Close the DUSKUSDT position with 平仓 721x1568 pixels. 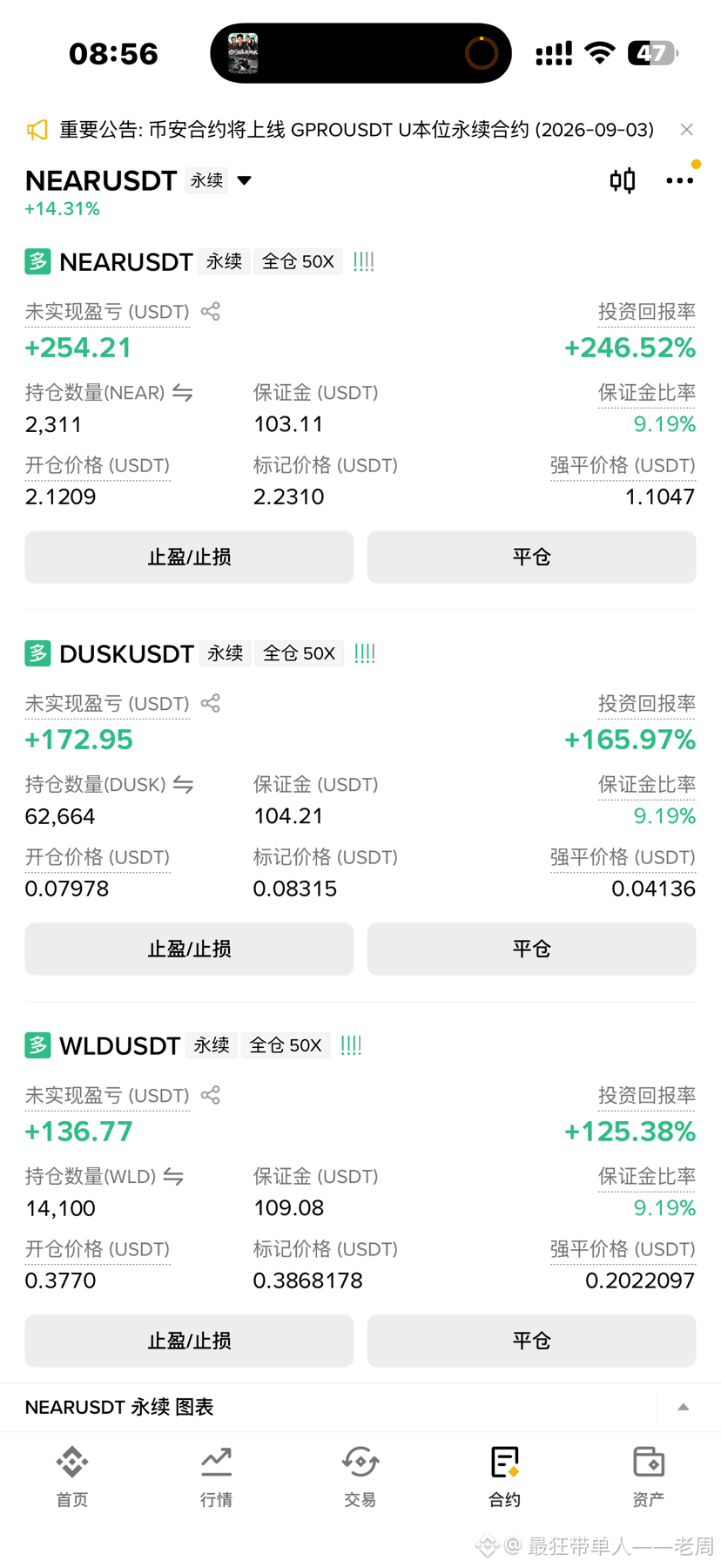point(531,949)
